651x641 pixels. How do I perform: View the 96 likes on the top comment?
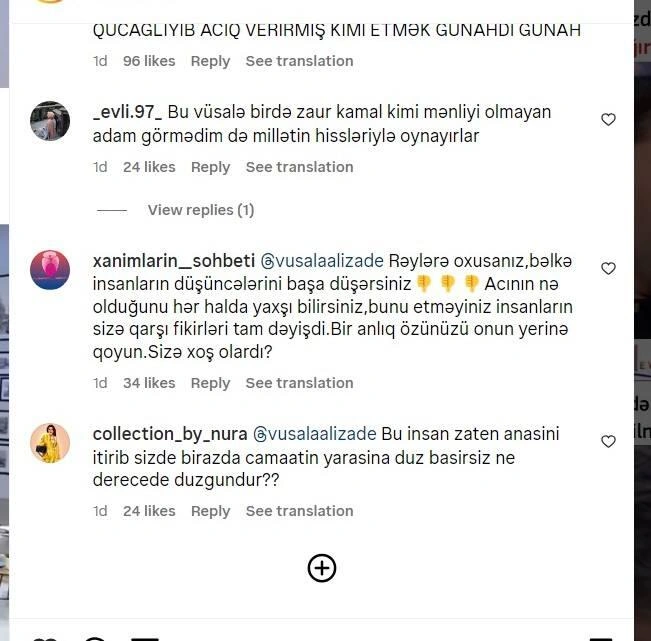pyautogui.click(x=149, y=61)
